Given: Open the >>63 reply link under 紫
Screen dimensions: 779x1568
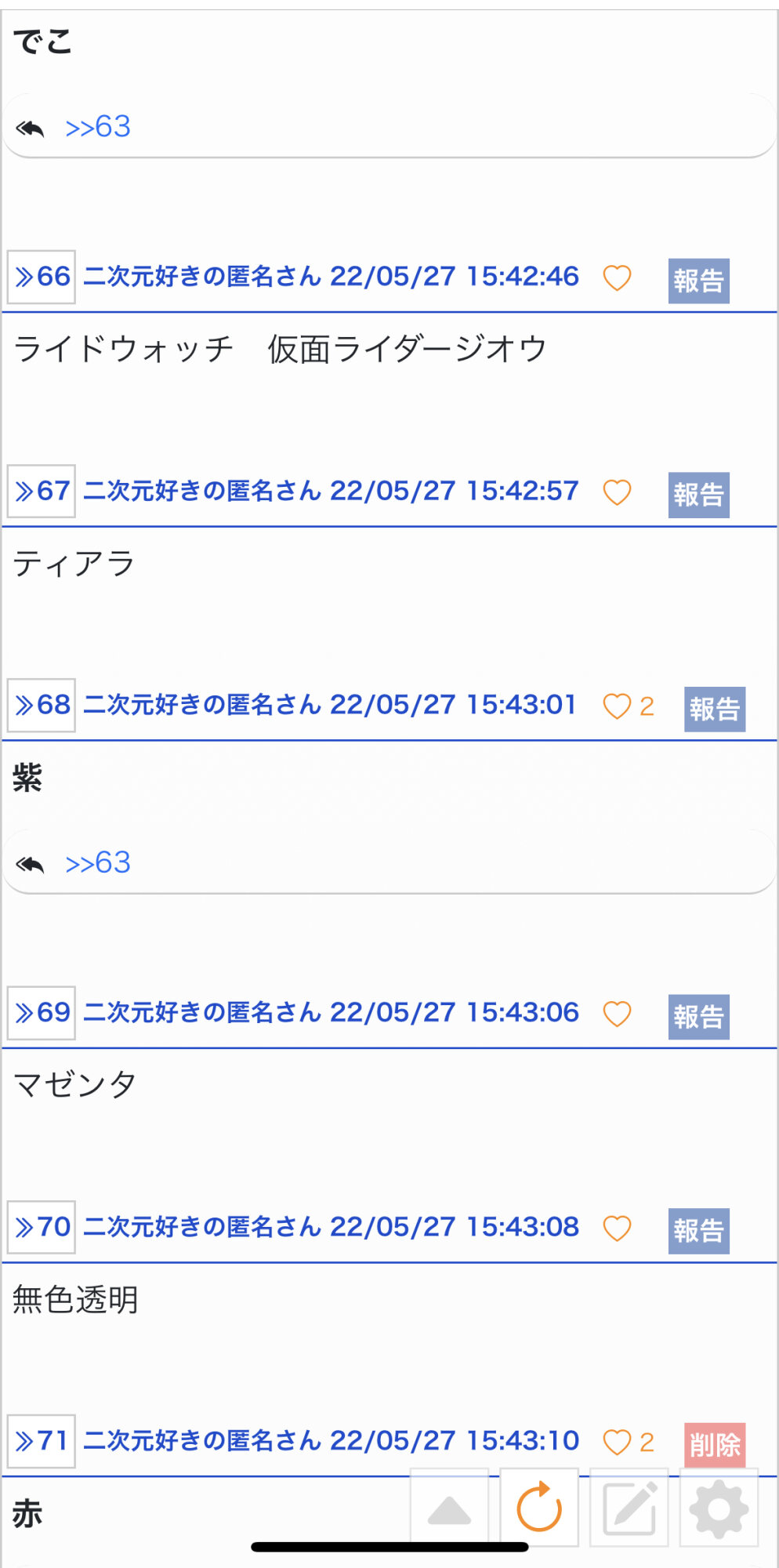Looking at the screenshot, I should [x=98, y=863].
